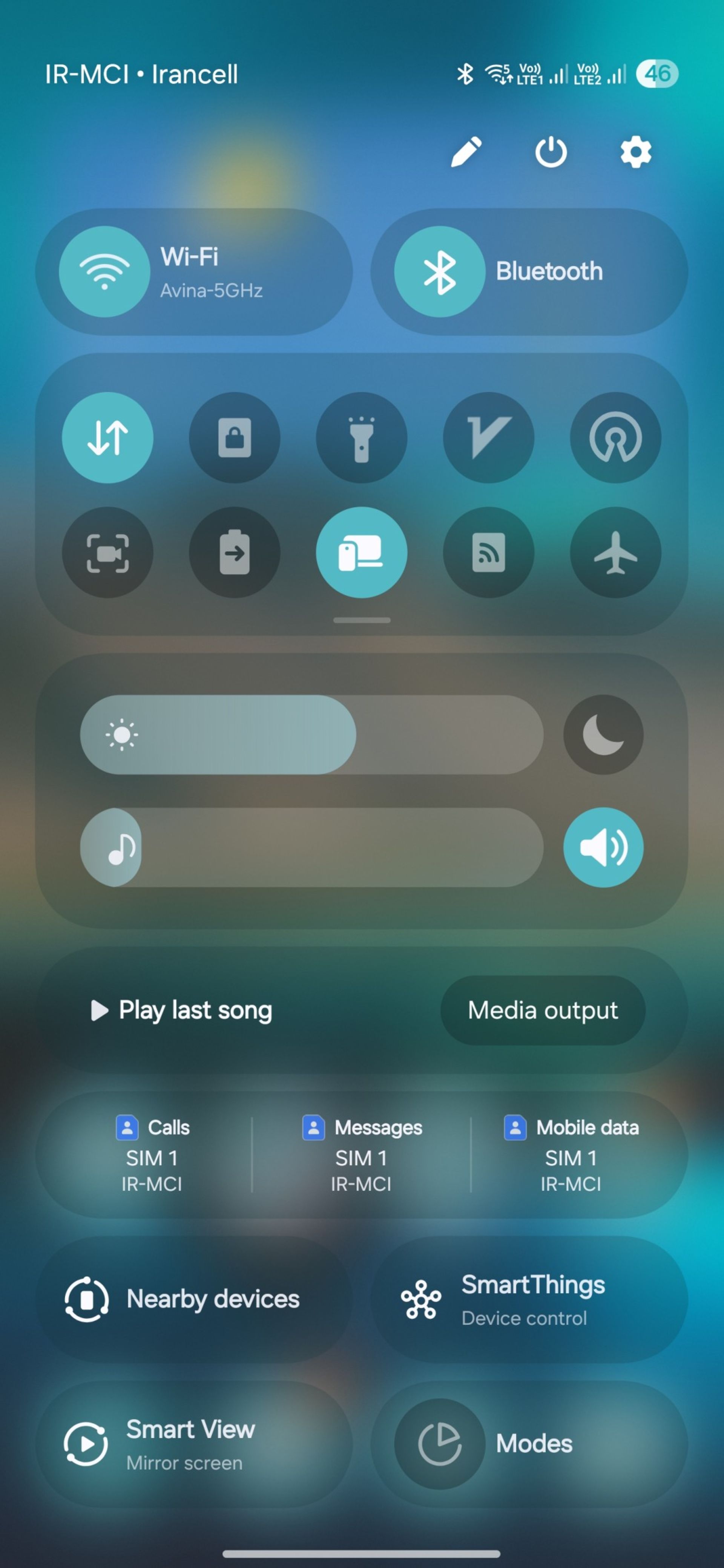Toggle power saving battery tile
Image resolution: width=724 pixels, height=1568 pixels.
[x=235, y=553]
